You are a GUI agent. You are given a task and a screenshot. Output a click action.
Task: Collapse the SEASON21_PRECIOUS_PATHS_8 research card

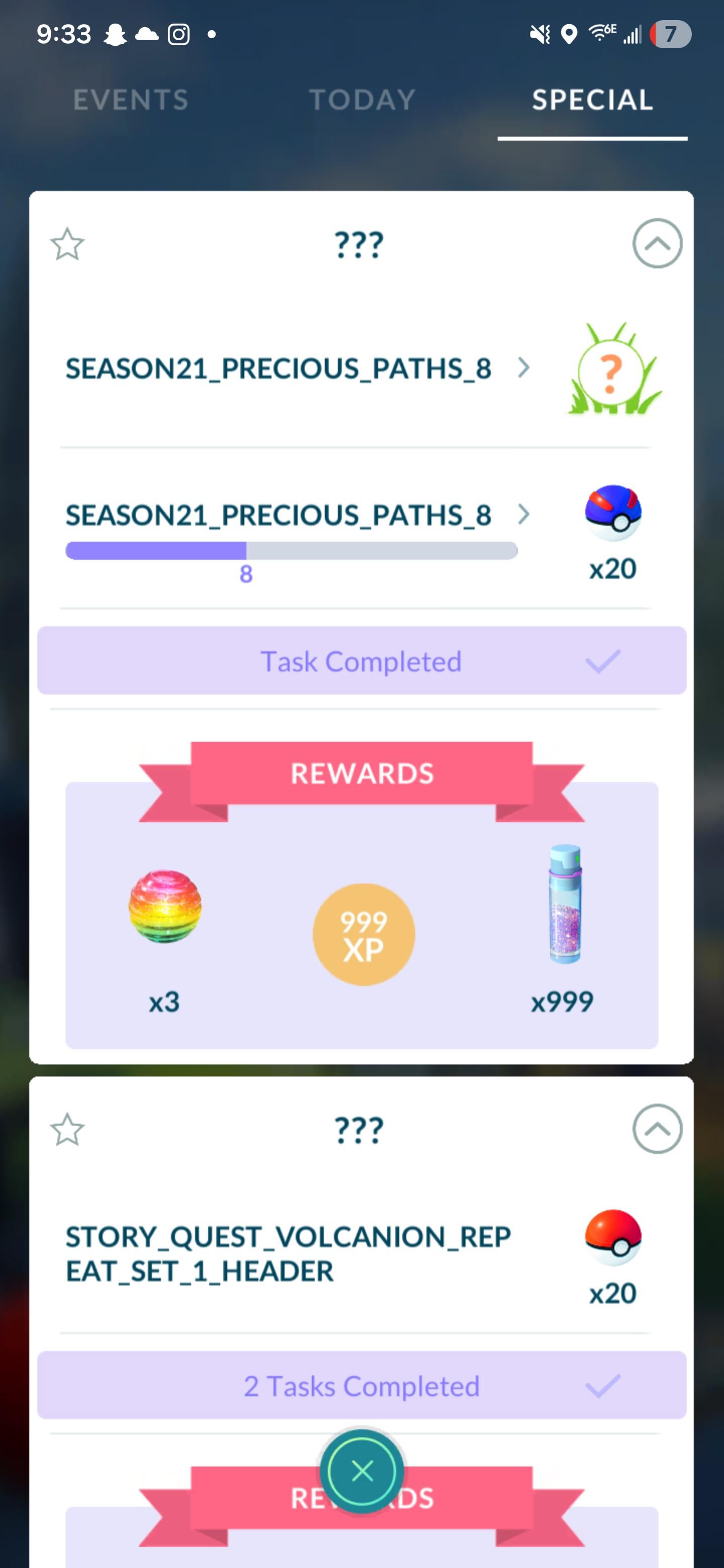click(657, 243)
